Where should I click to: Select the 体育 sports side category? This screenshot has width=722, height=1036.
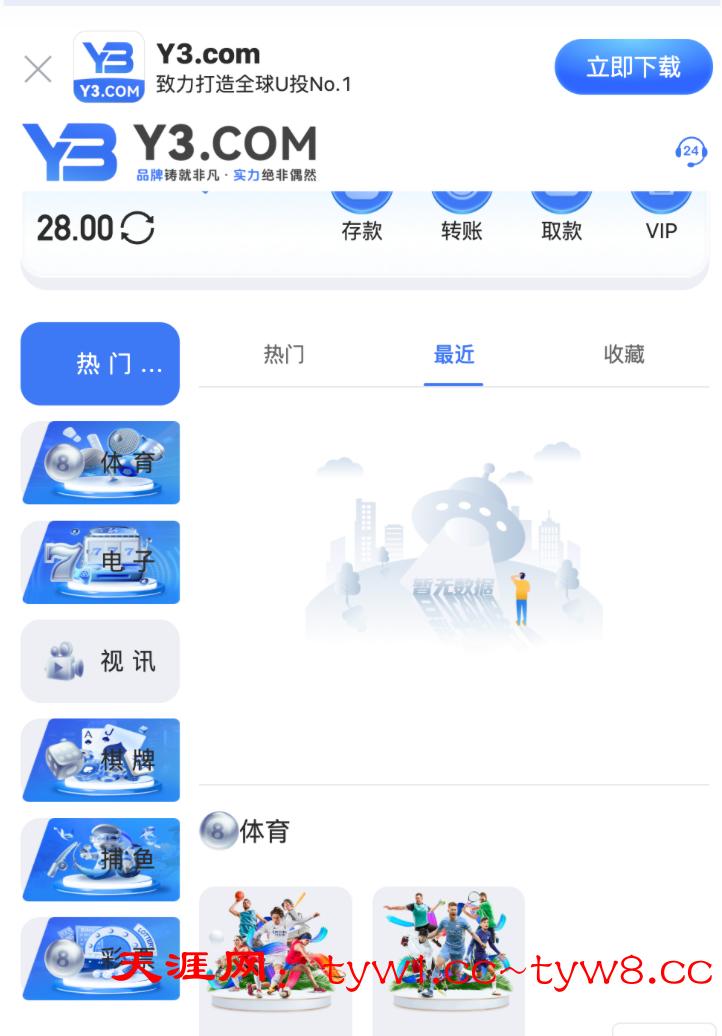tap(100, 462)
